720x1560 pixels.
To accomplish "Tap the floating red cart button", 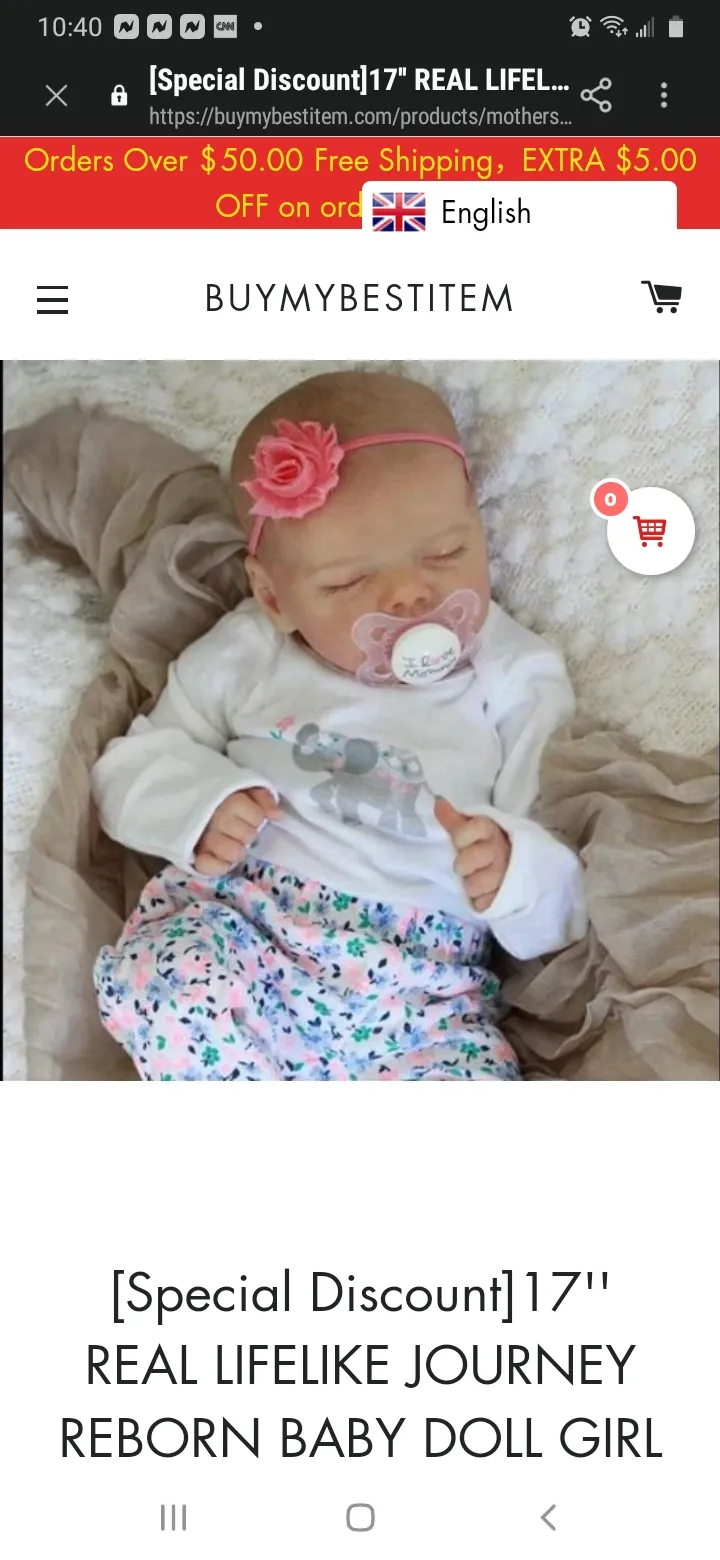I will click(x=651, y=530).
